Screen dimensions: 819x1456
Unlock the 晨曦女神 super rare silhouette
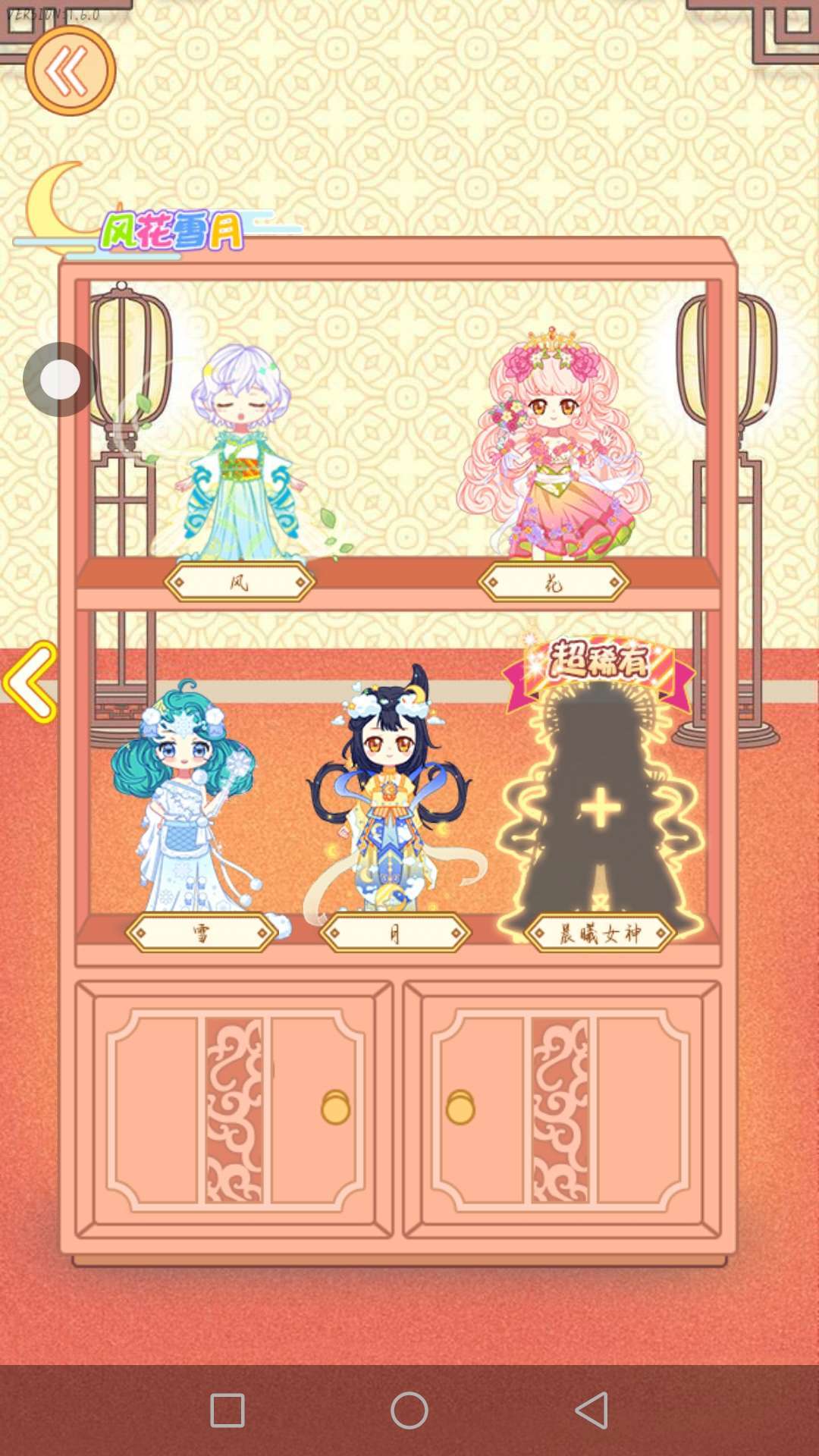(x=600, y=808)
